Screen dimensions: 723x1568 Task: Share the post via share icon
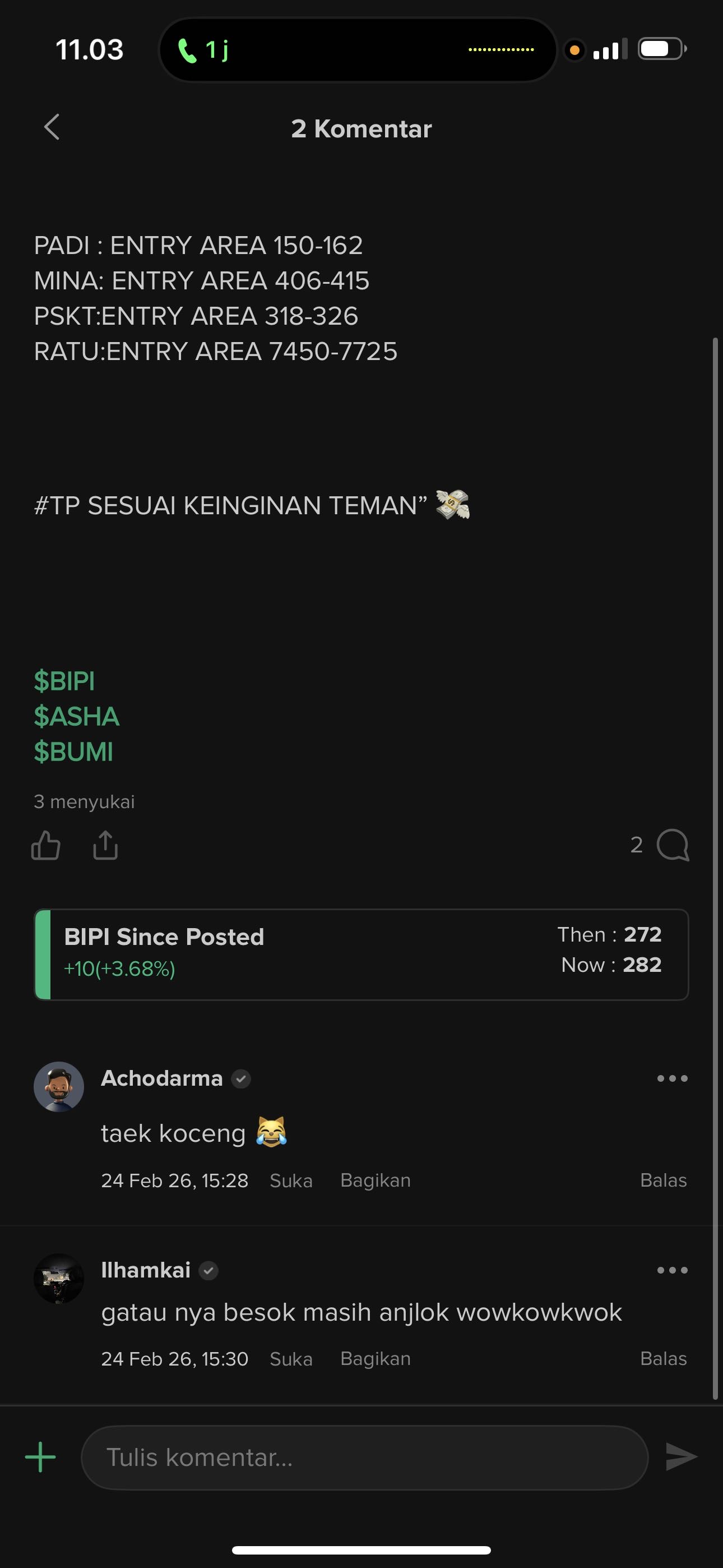tap(105, 845)
